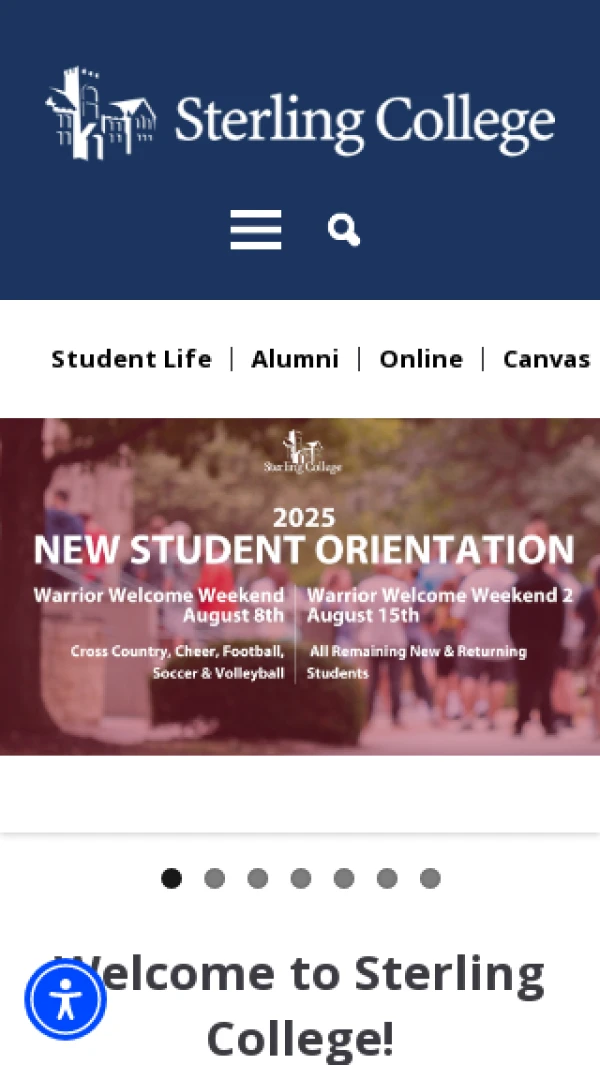This screenshot has width=600, height=1065.
Task: Go to Canvas
Action: (546, 359)
